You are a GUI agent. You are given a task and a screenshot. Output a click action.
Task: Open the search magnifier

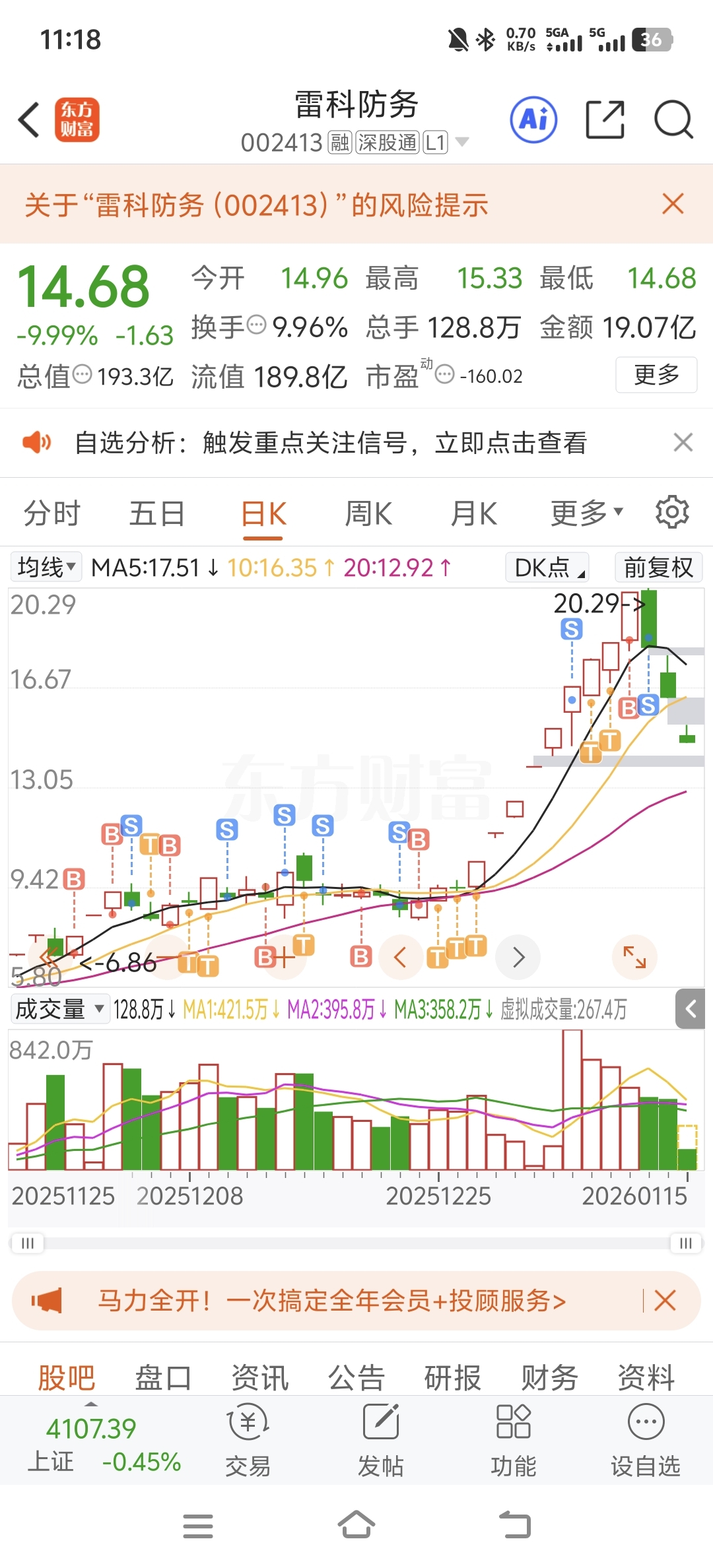coord(673,119)
